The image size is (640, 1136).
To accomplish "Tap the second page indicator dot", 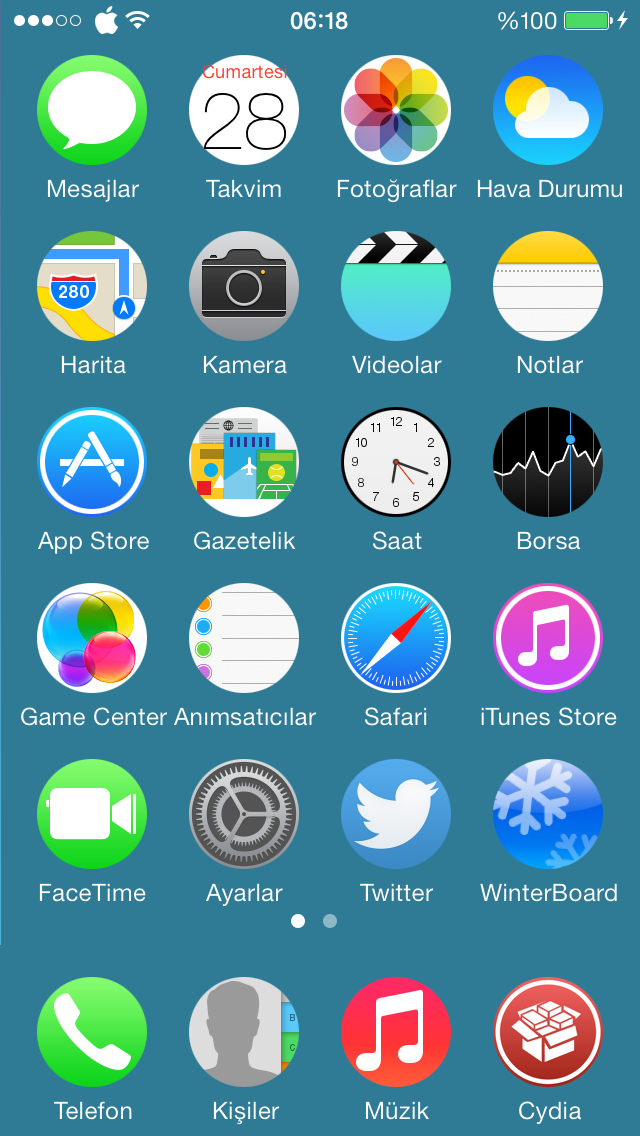I will coord(330,921).
